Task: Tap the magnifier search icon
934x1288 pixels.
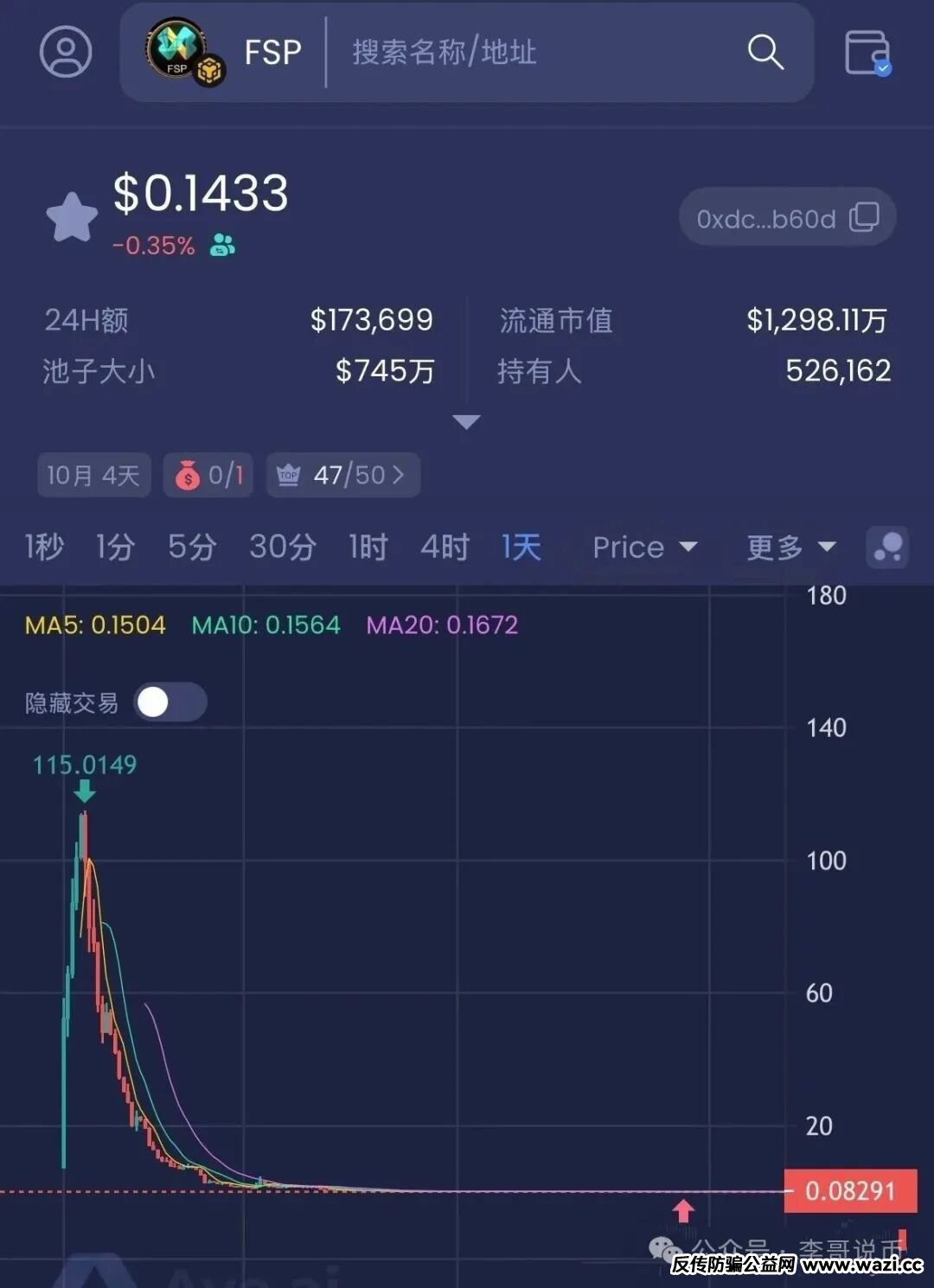Action: click(765, 52)
